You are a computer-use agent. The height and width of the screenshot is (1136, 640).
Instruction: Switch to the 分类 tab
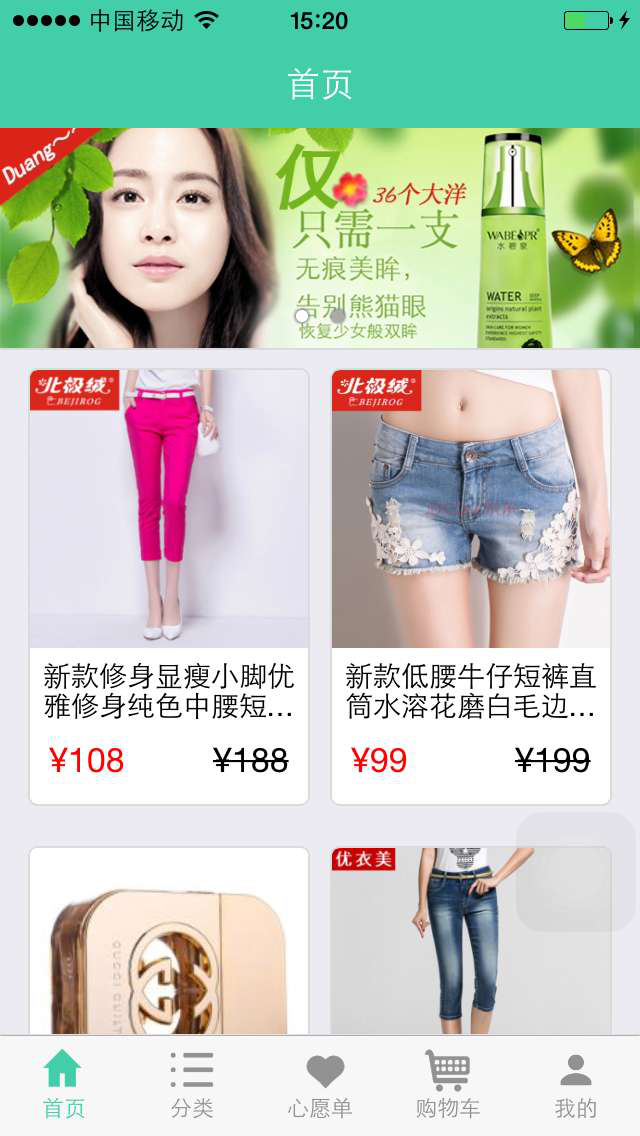click(192, 1084)
